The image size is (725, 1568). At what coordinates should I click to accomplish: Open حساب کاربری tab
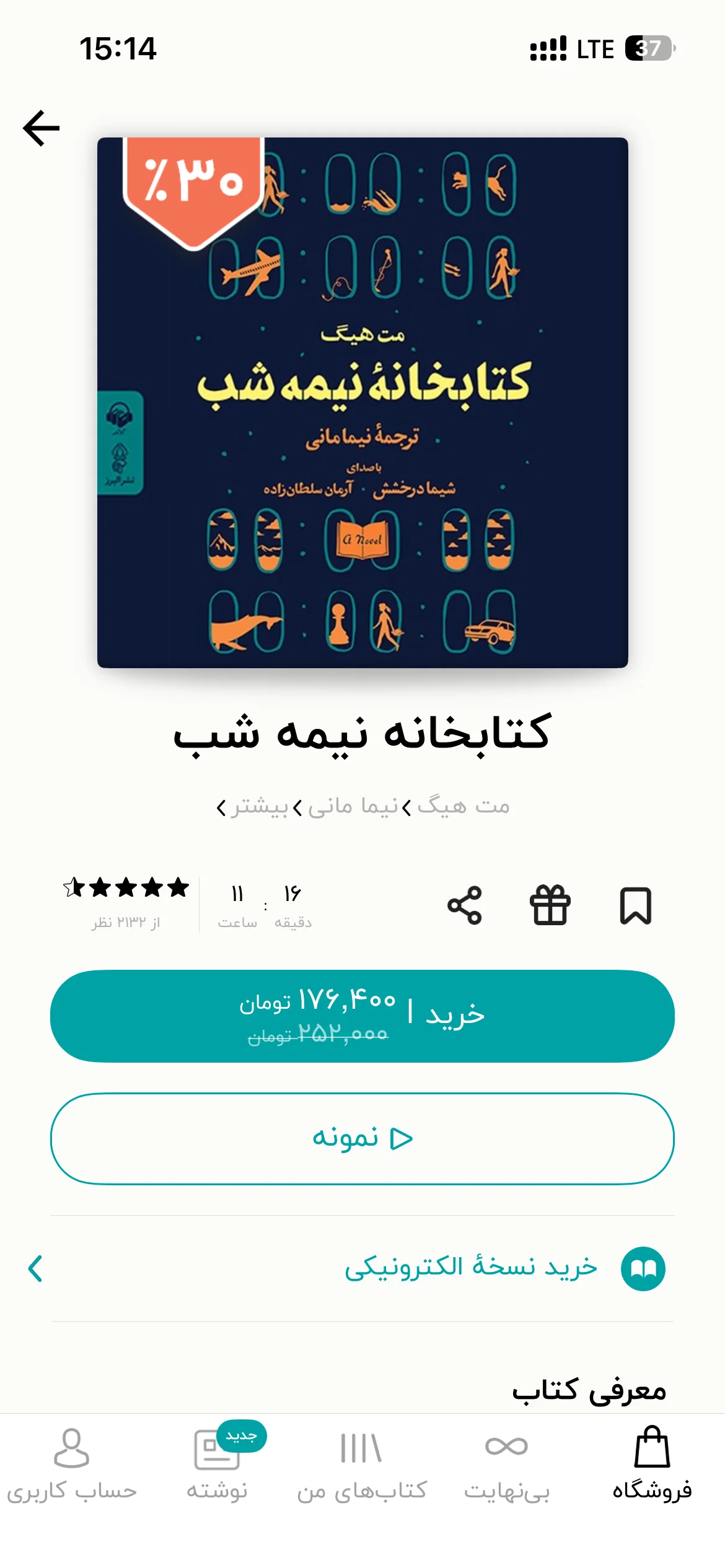click(72, 1465)
